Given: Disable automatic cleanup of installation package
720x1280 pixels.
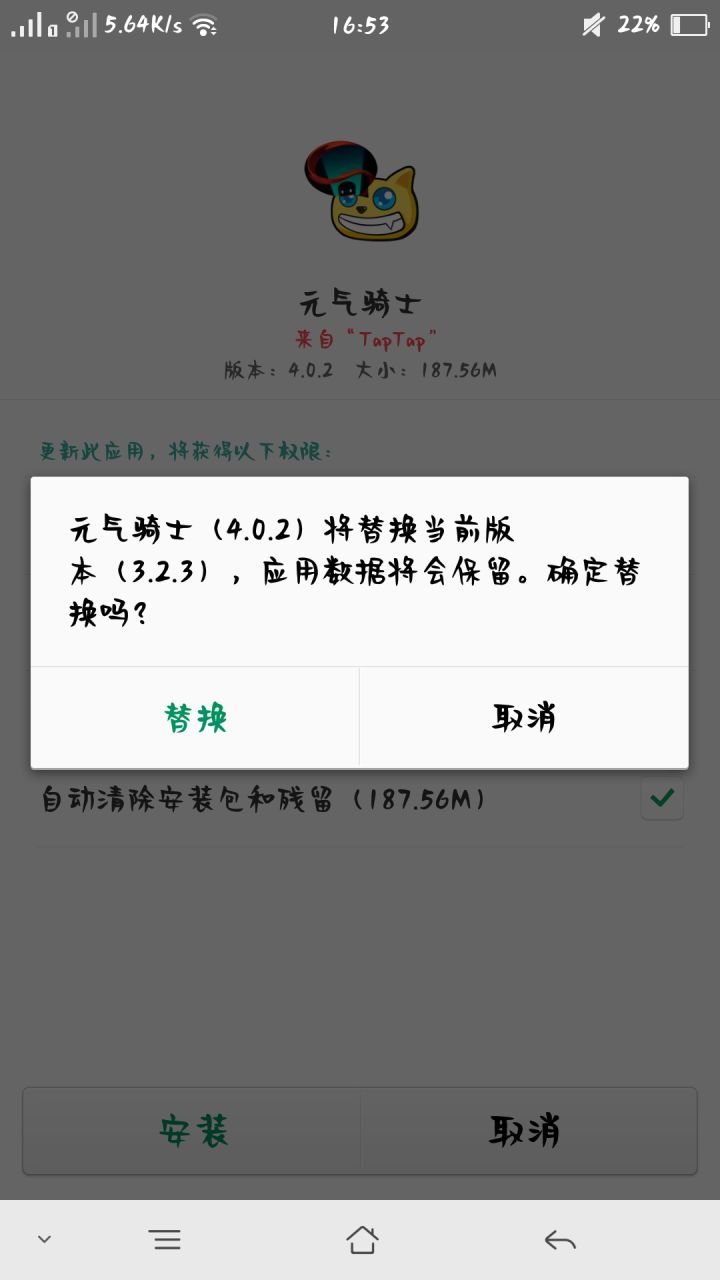Looking at the screenshot, I should coord(661,798).
